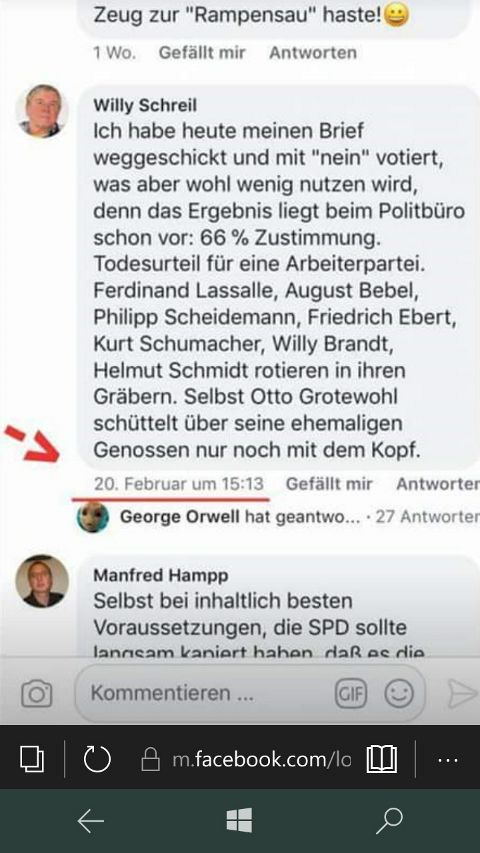Reload the Facebook page

(97, 758)
